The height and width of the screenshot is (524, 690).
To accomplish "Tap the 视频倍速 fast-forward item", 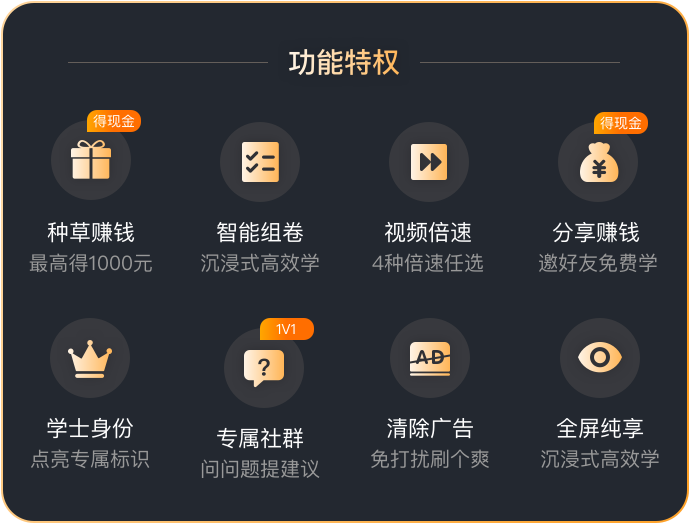I will coord(429,161).
